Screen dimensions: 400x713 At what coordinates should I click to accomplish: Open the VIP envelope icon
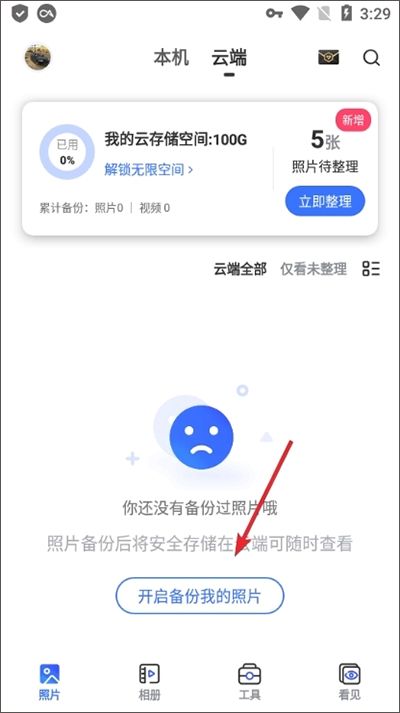[x=329, y=57]
